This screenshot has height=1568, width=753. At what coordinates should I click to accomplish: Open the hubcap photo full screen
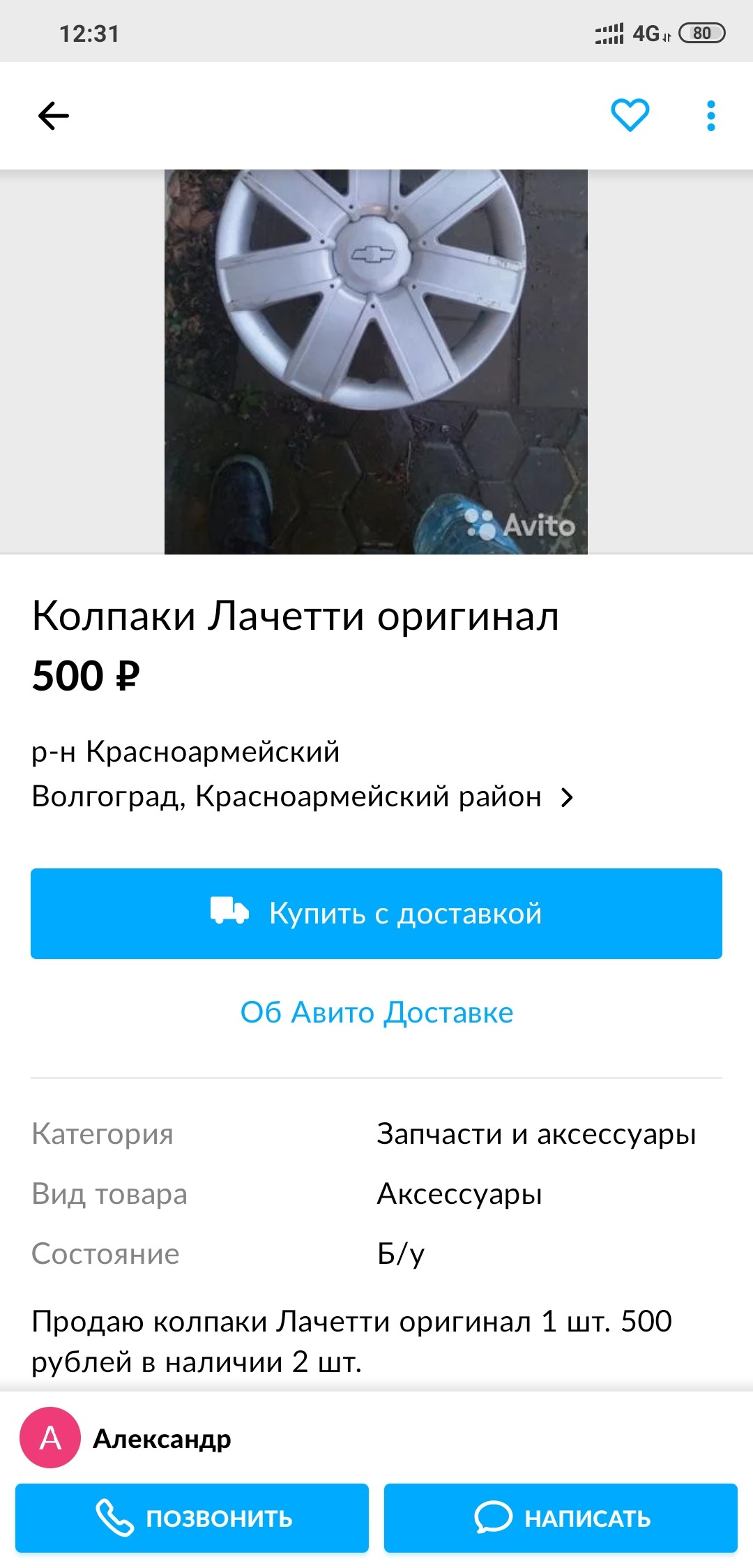coord(376,361)
